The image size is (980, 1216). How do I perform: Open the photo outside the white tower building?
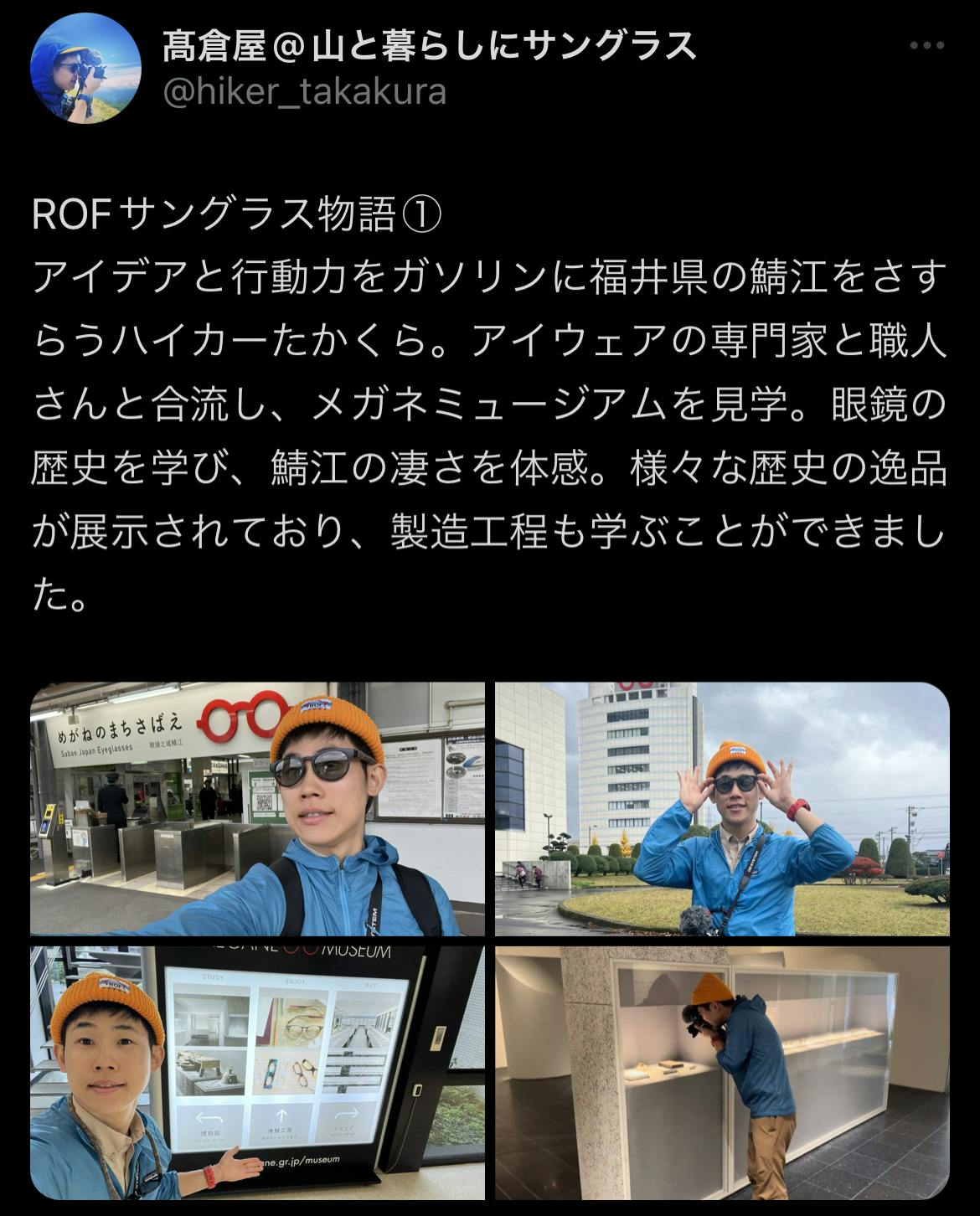(x=722, y=809)
